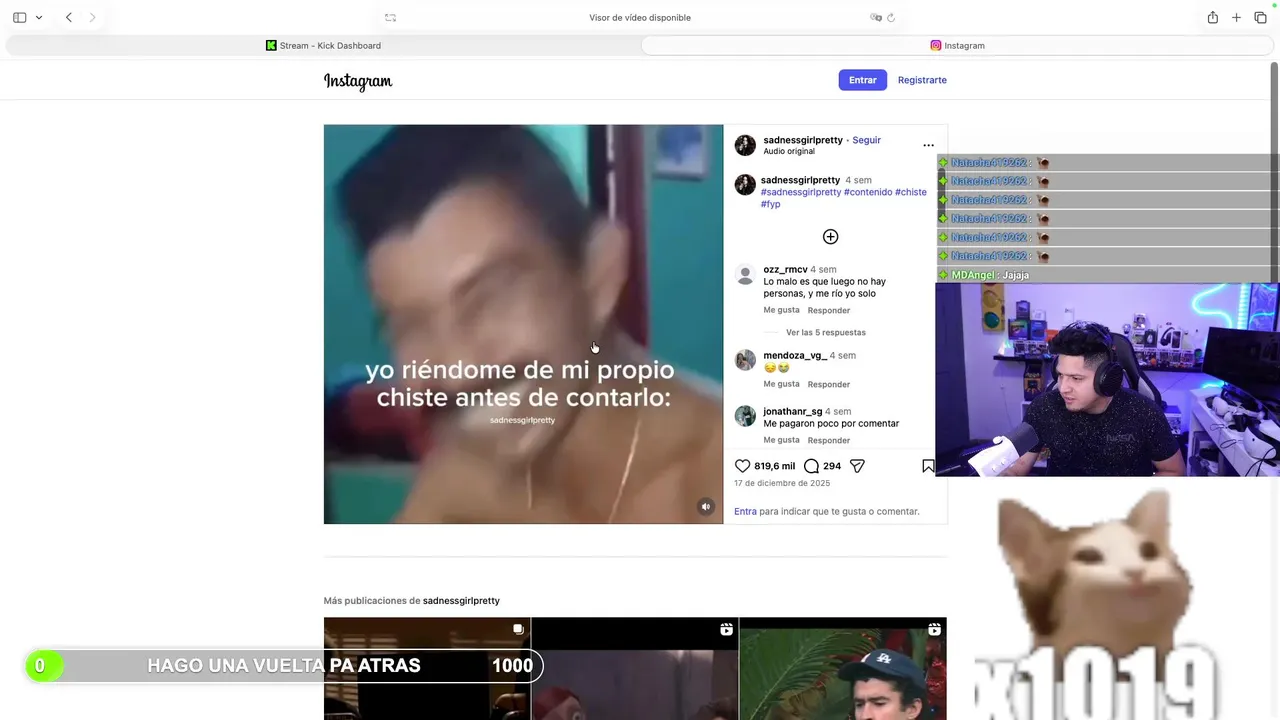Like the post with the heart icon
Screen dimensions: 1280x720
coord(742,466)
